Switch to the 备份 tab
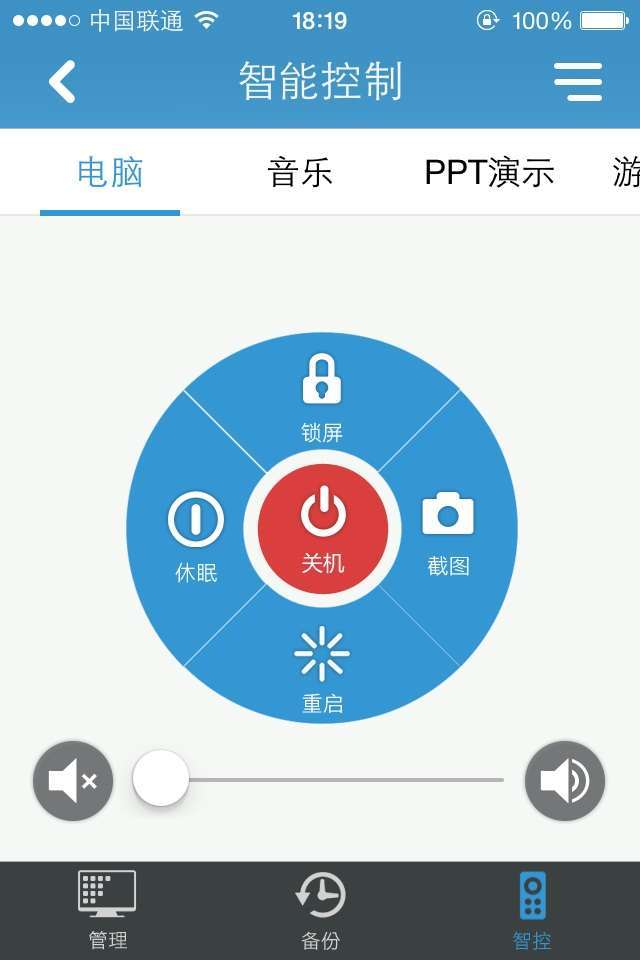The height and width of the screenshot is (960, 640). pyautogui.click(x=320, y=909)
